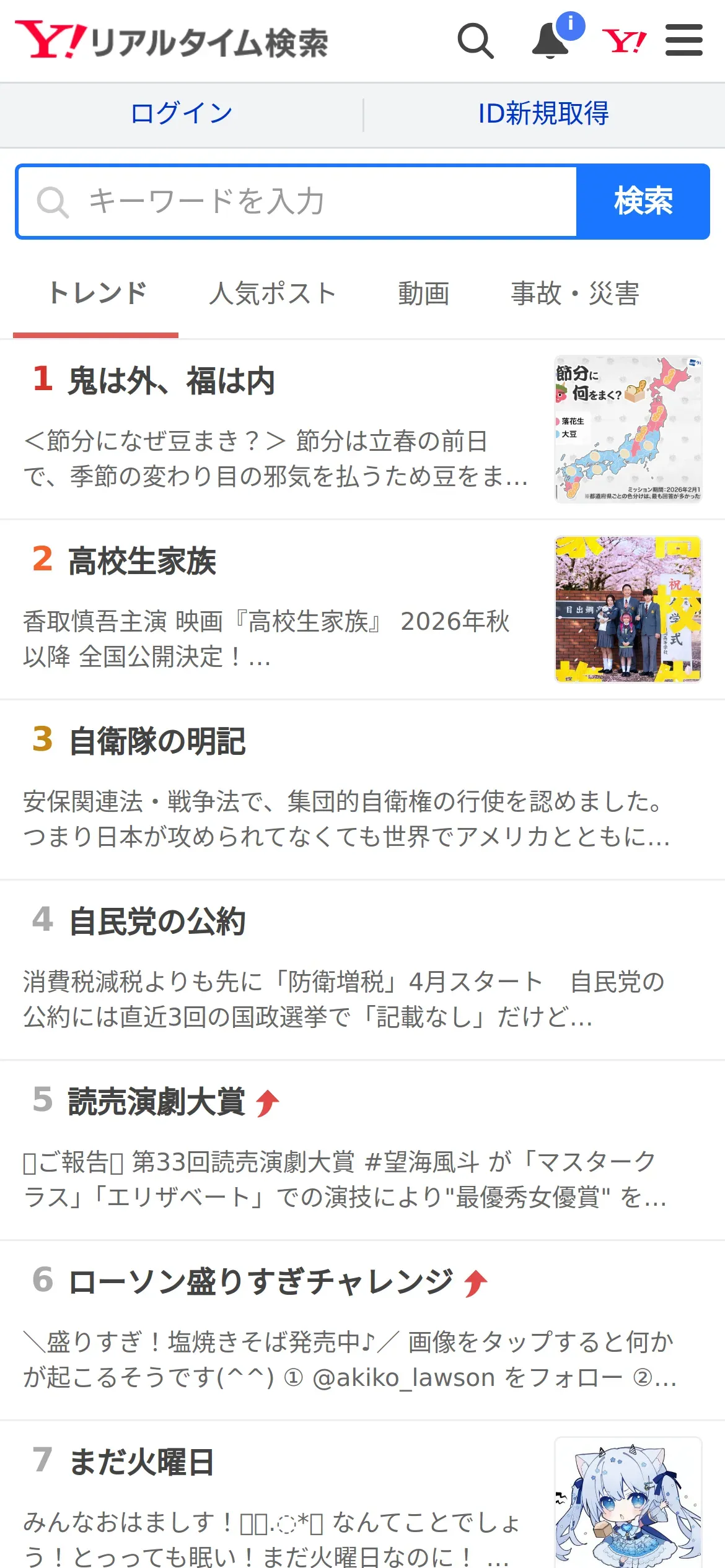Tap the ID新規取得 link
The image size is (725, 1568).
pyautogui.click(x=543, y=114)
